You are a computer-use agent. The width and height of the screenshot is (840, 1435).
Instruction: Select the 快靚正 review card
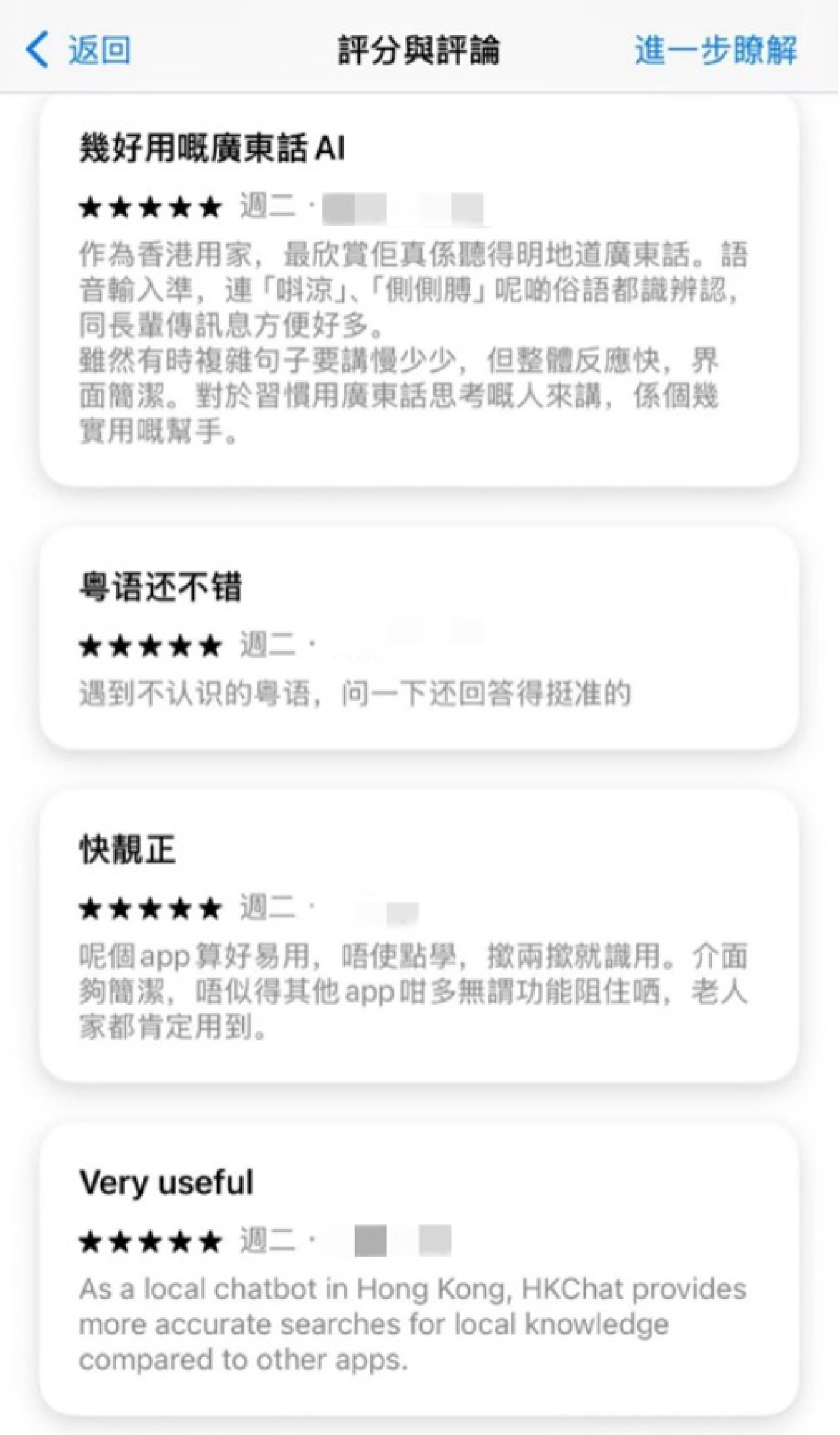[x=419, y=935]
